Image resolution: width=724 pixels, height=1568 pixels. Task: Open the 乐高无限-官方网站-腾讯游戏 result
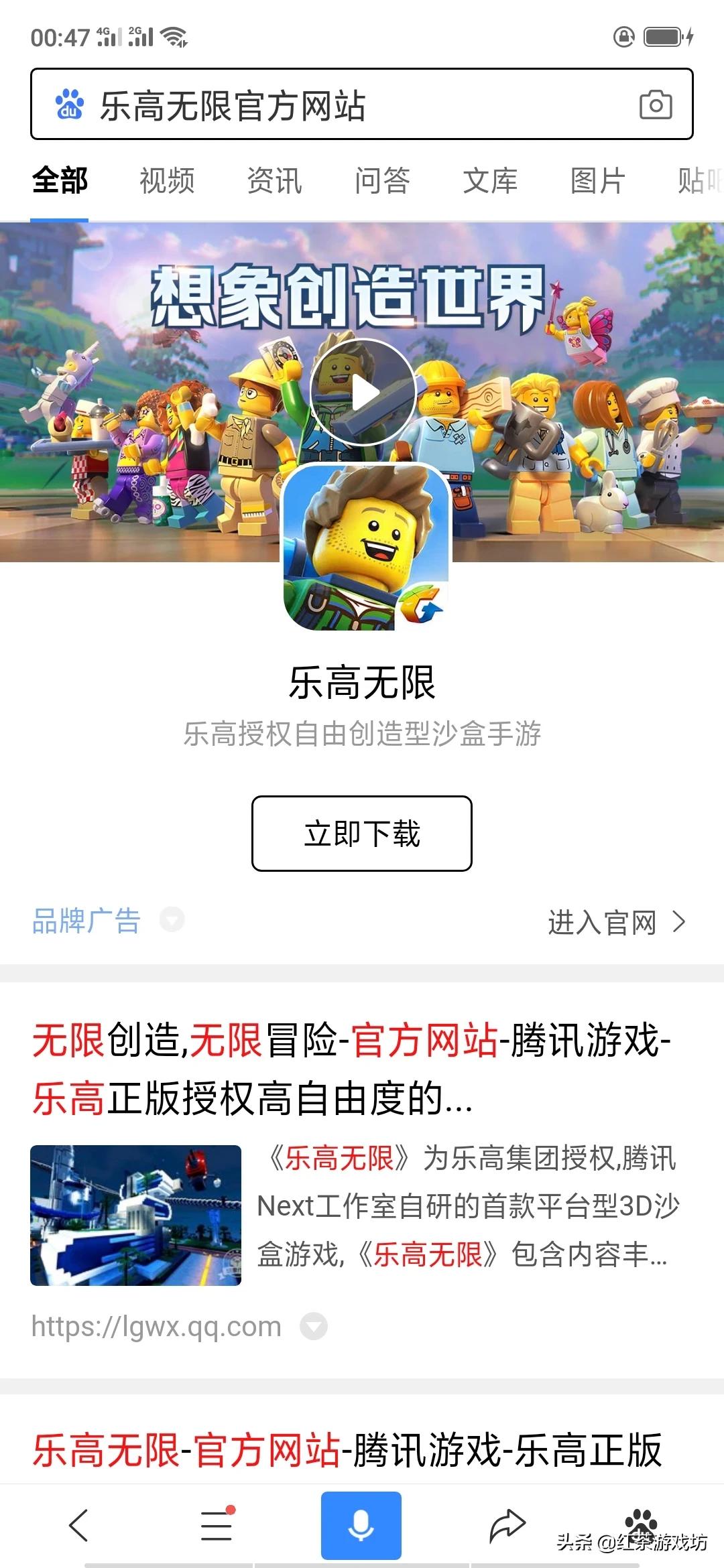[x=347, y=1450]
